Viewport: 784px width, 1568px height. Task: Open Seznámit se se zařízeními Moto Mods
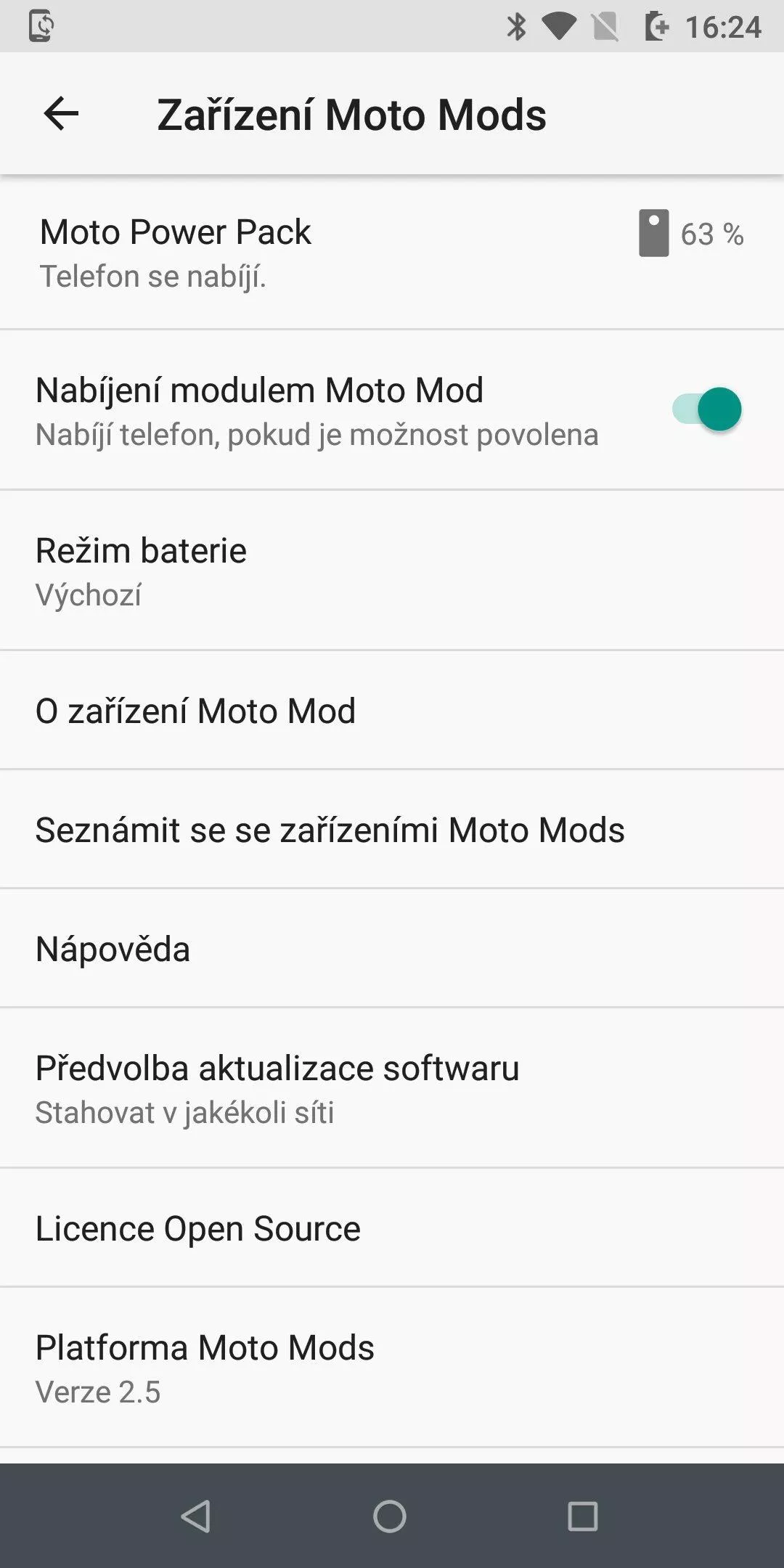tap(392, 829)
